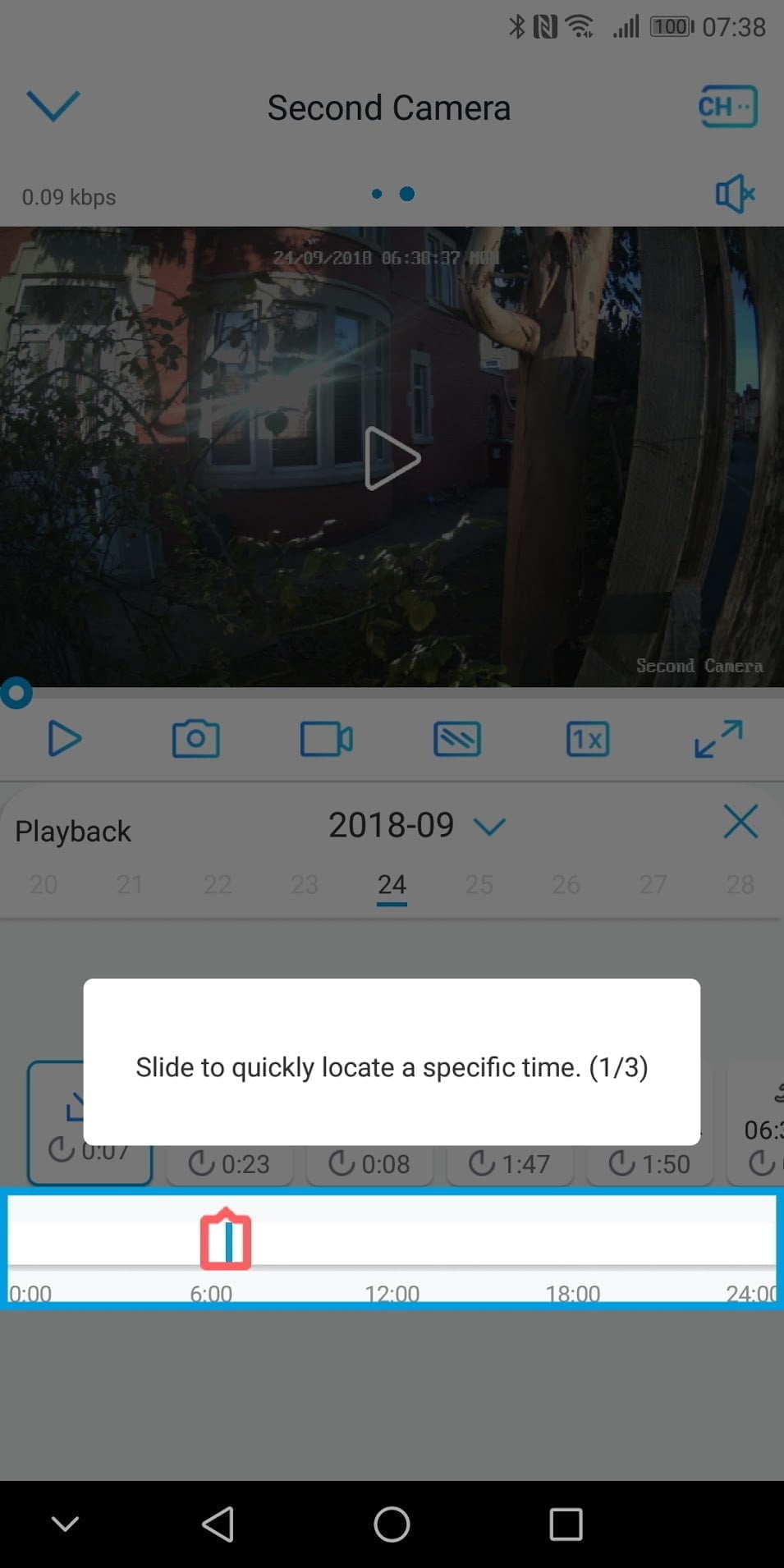Viewport: 784px width, 1568px height.
Task: Tap the timeline marker near 6:00
Action: [x=226, y=1240]
